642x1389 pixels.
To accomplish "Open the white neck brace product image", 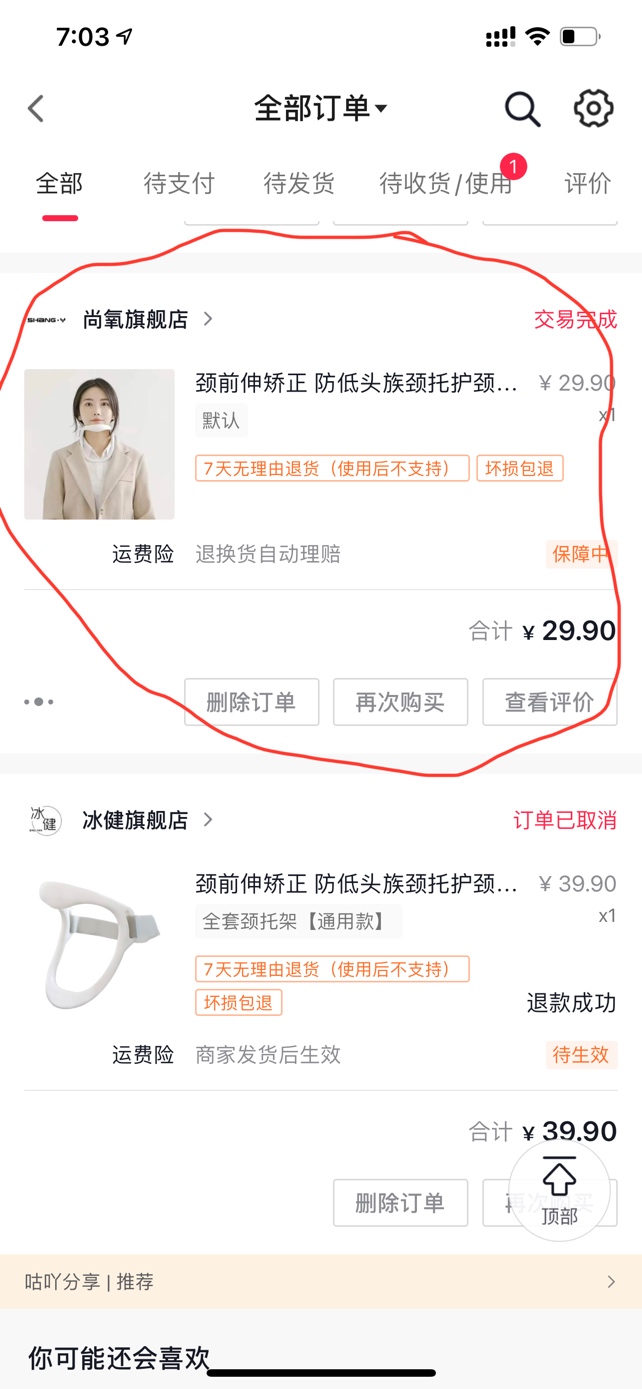I will pos(99,944).
